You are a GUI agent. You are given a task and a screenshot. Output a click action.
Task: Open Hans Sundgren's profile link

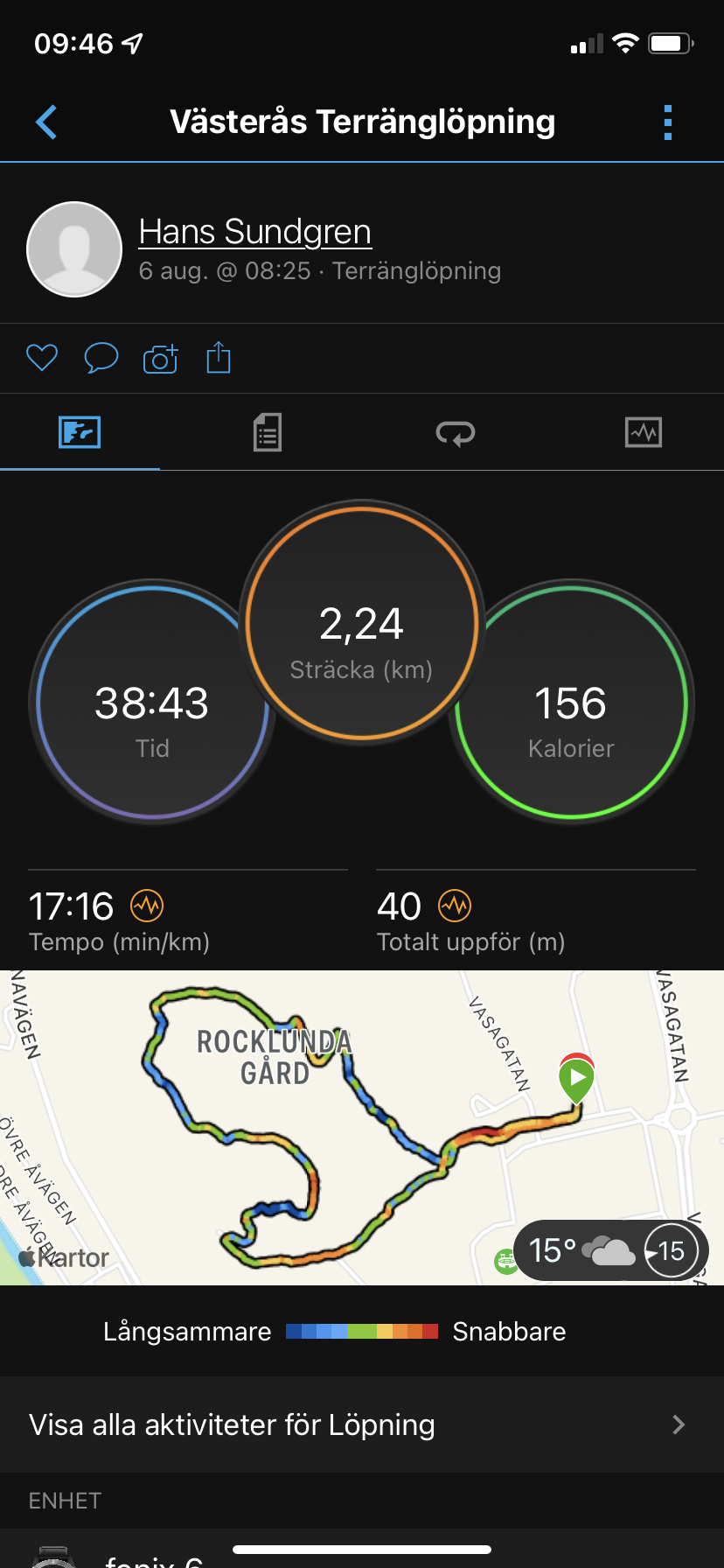tap(255, 232)
